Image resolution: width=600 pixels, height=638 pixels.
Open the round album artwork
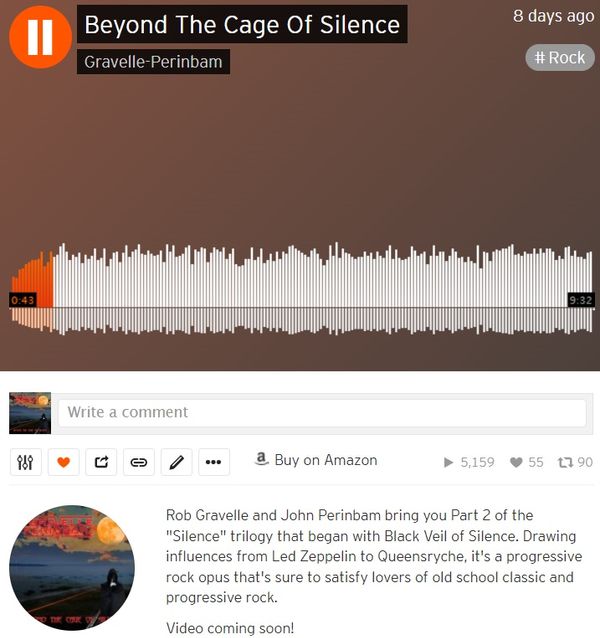click(x=72, y=567)
